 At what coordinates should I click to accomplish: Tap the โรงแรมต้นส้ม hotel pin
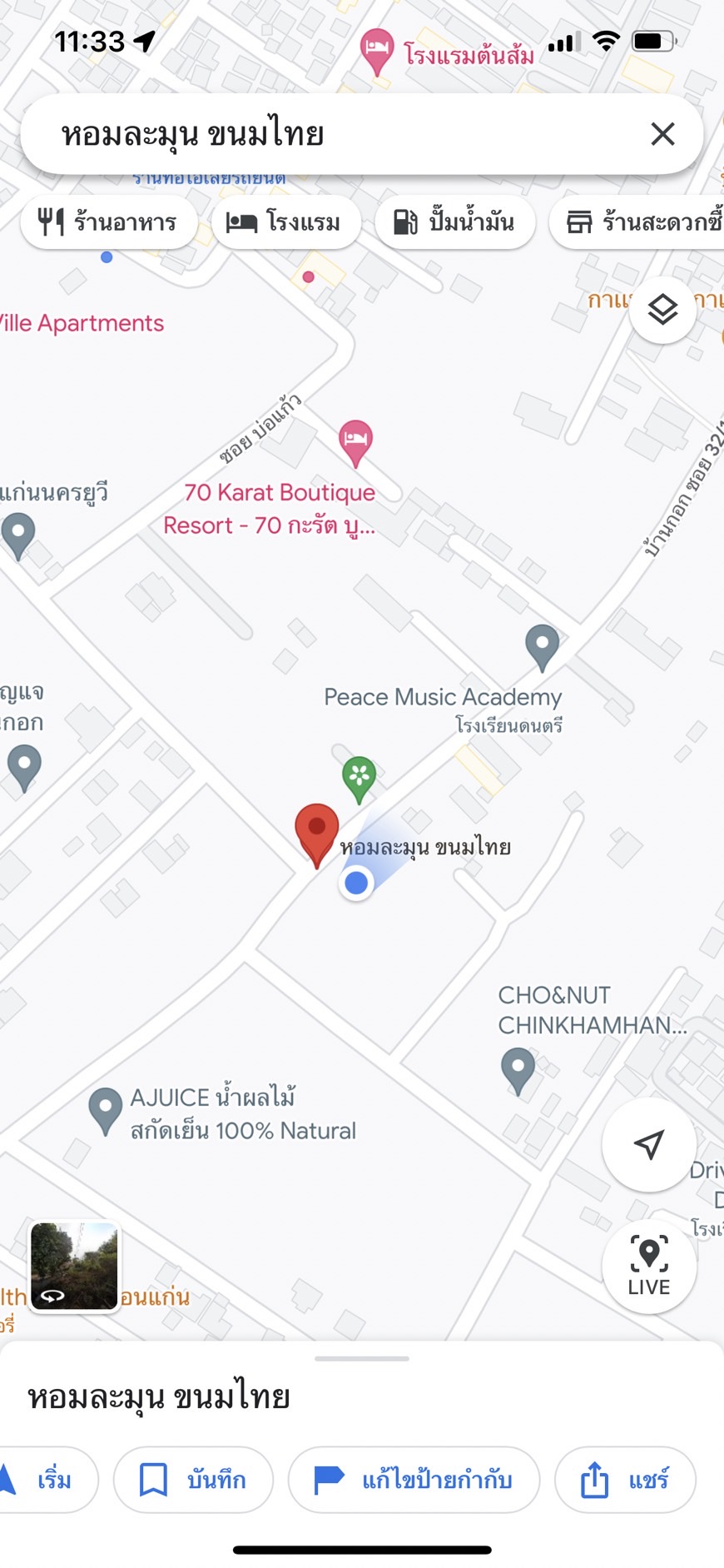tap(377, 50)
